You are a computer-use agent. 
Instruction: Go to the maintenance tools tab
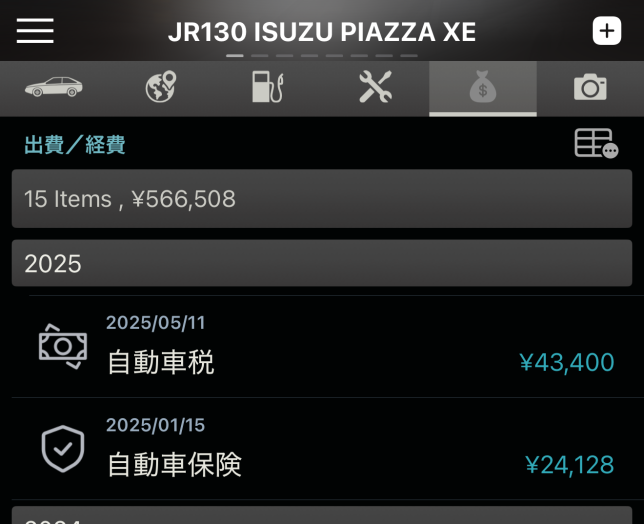click(x=375, y=88)
